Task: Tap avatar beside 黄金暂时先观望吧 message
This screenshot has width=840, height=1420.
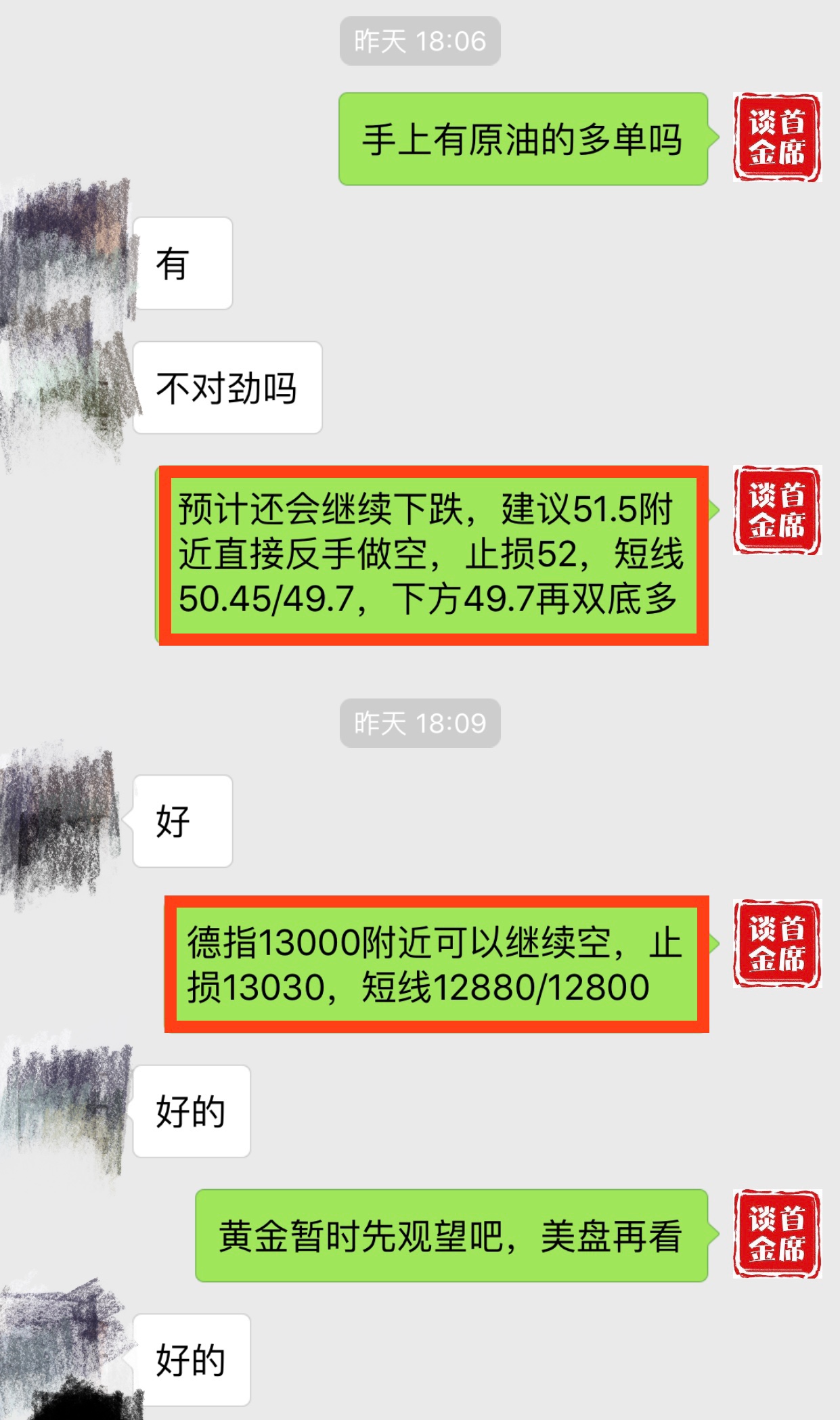Action: tap(777, 1234)
